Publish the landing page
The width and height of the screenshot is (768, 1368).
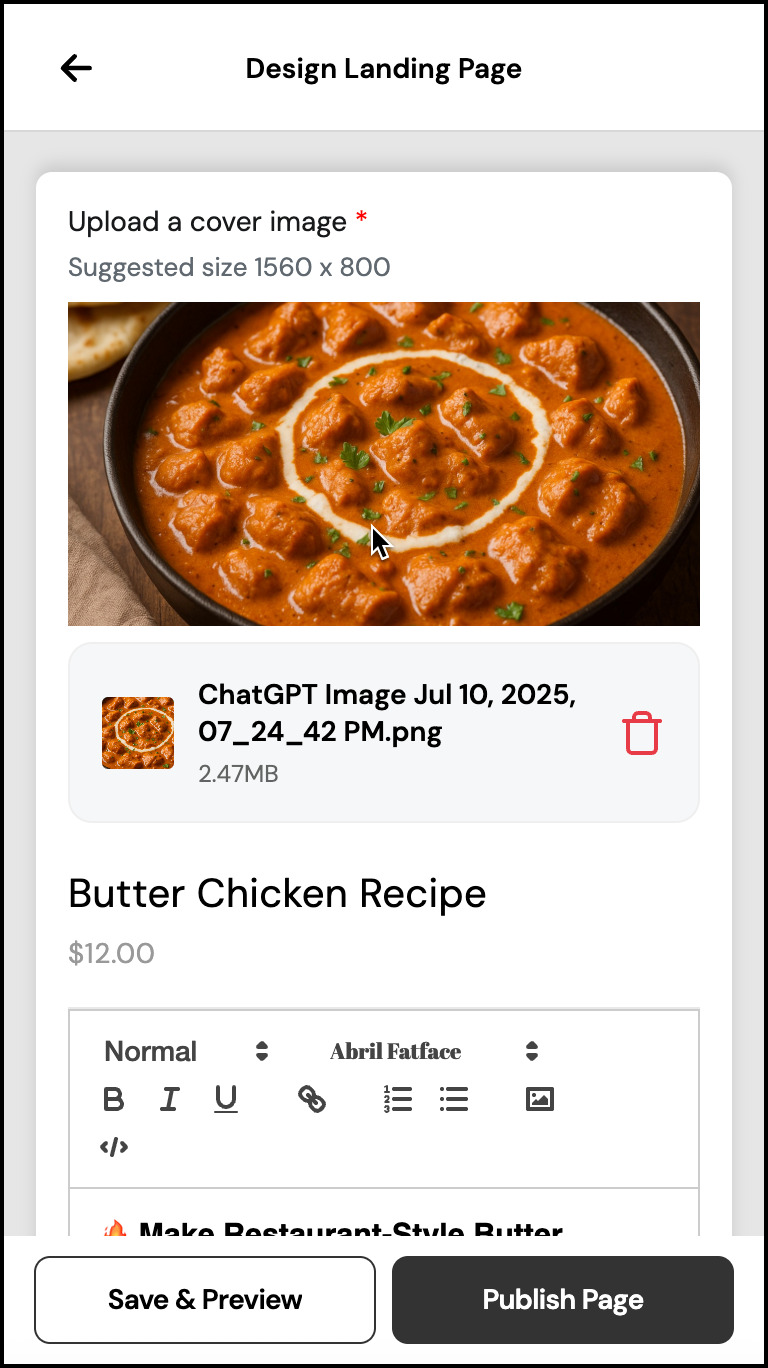[563, 1300]
